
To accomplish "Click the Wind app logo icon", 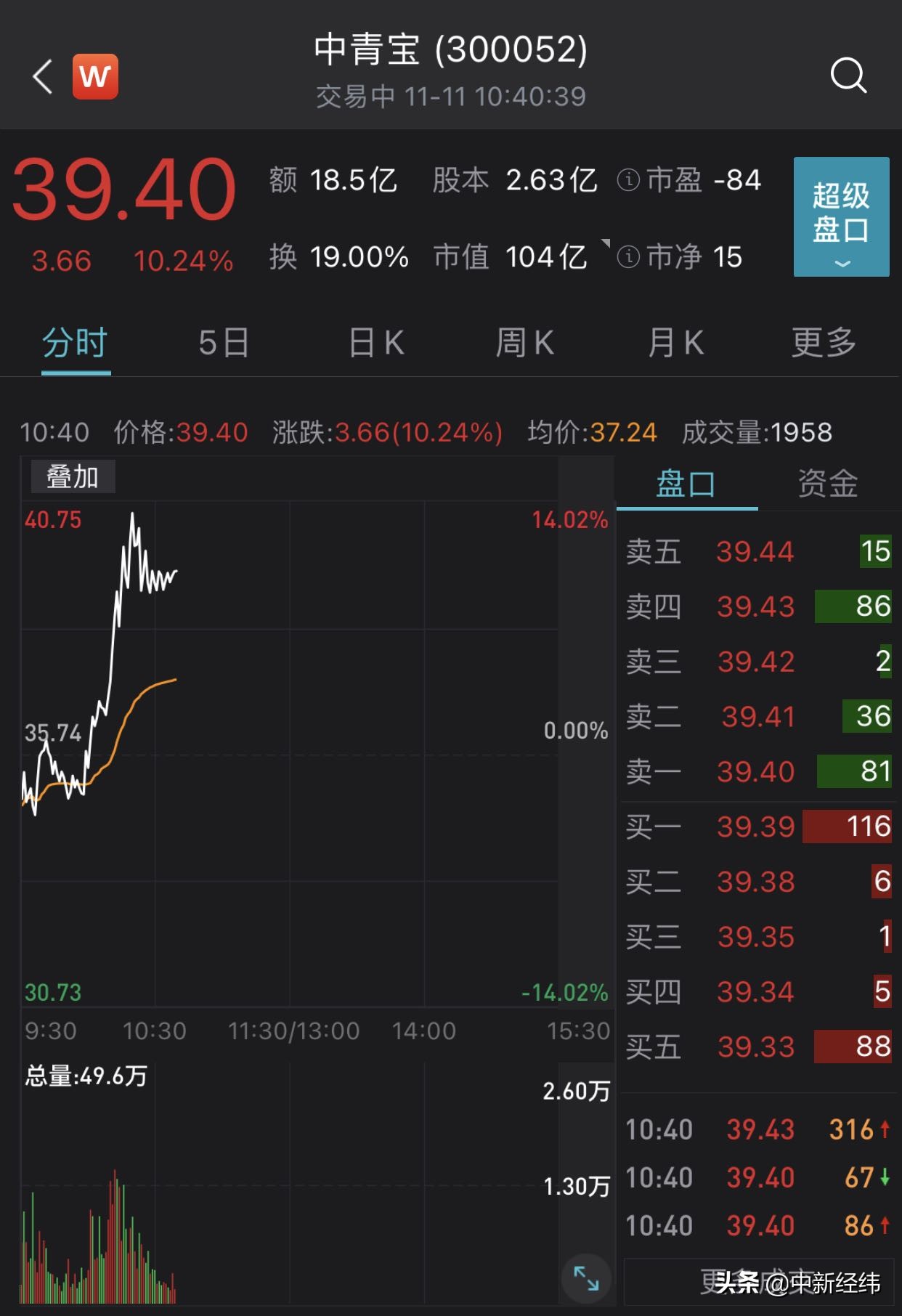I will click(x=97, y=76).
